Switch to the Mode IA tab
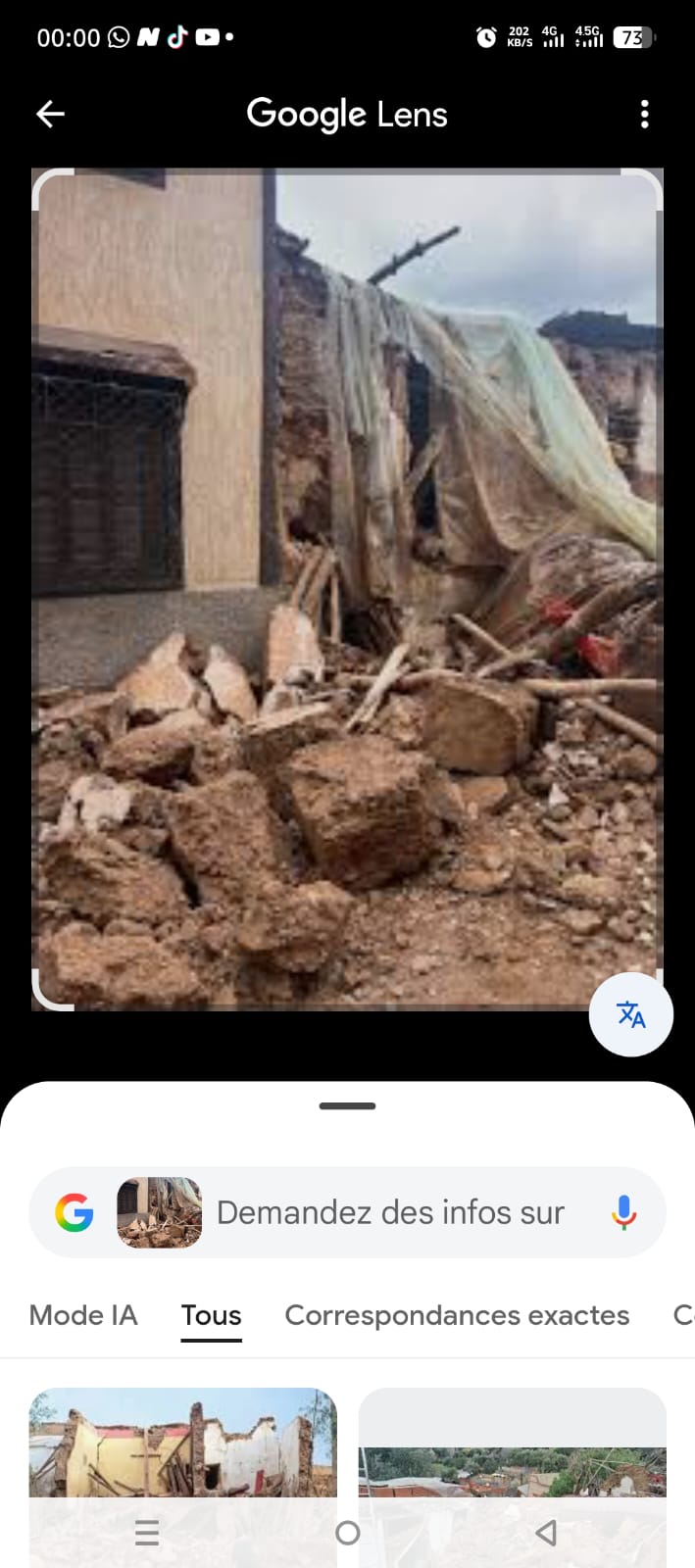The height and width of the screenshot is (1568, 695). click(83, 1315)
